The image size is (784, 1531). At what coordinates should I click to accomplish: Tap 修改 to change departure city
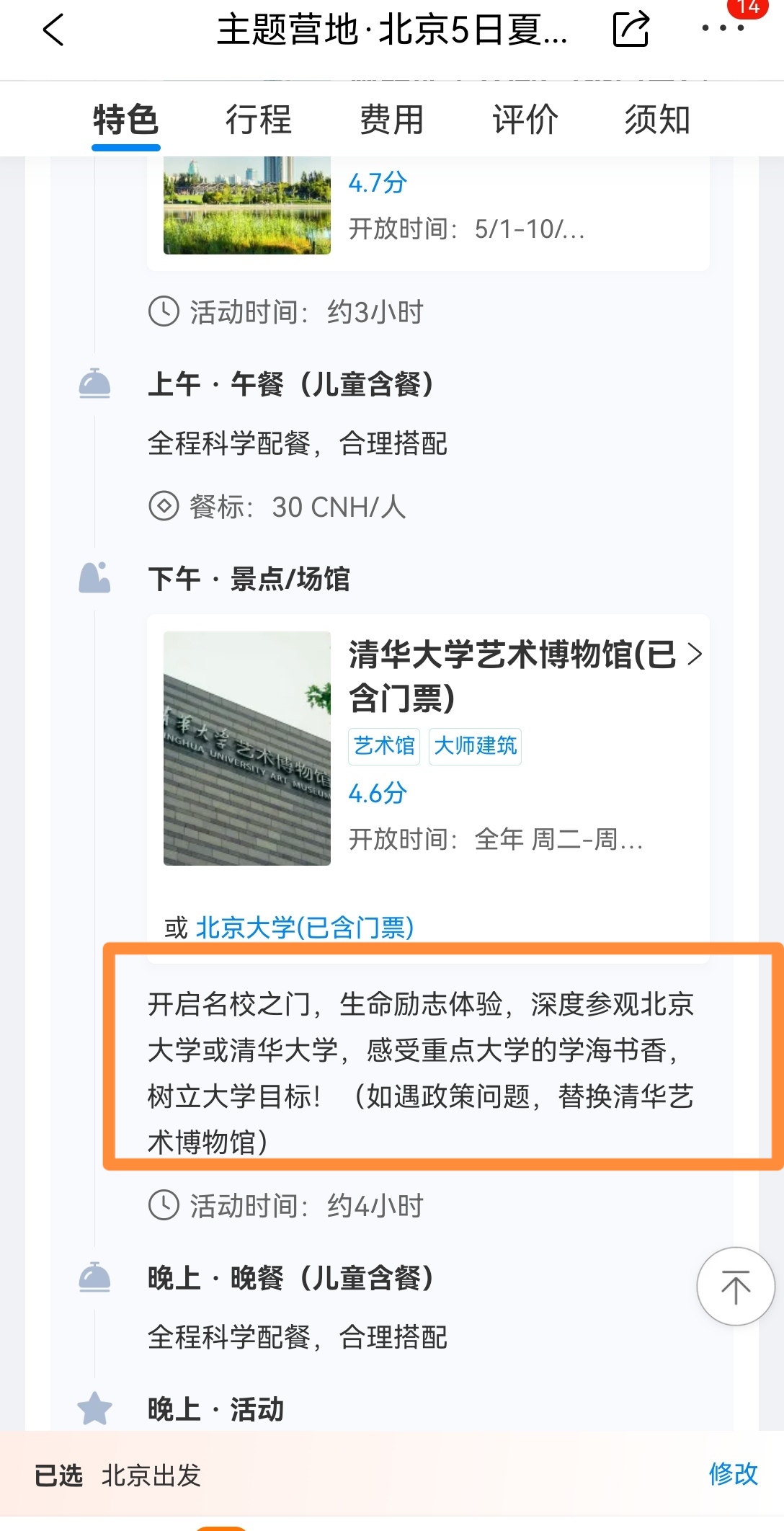click(733, 1474)
